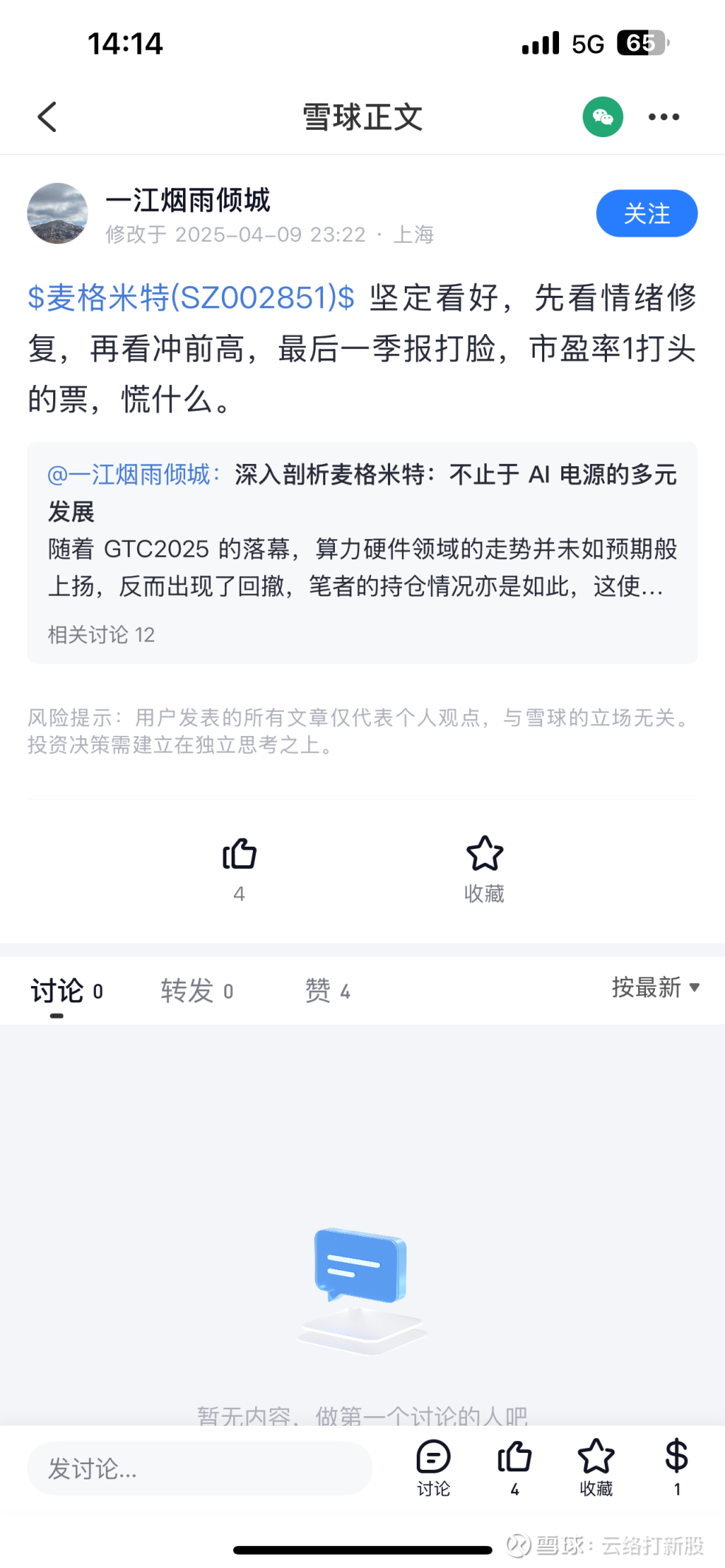The height and width of the screenshot is (1568, 725).
Task: Tap the 收藏 star below the disclaimer
Action: tap(485, 856)
